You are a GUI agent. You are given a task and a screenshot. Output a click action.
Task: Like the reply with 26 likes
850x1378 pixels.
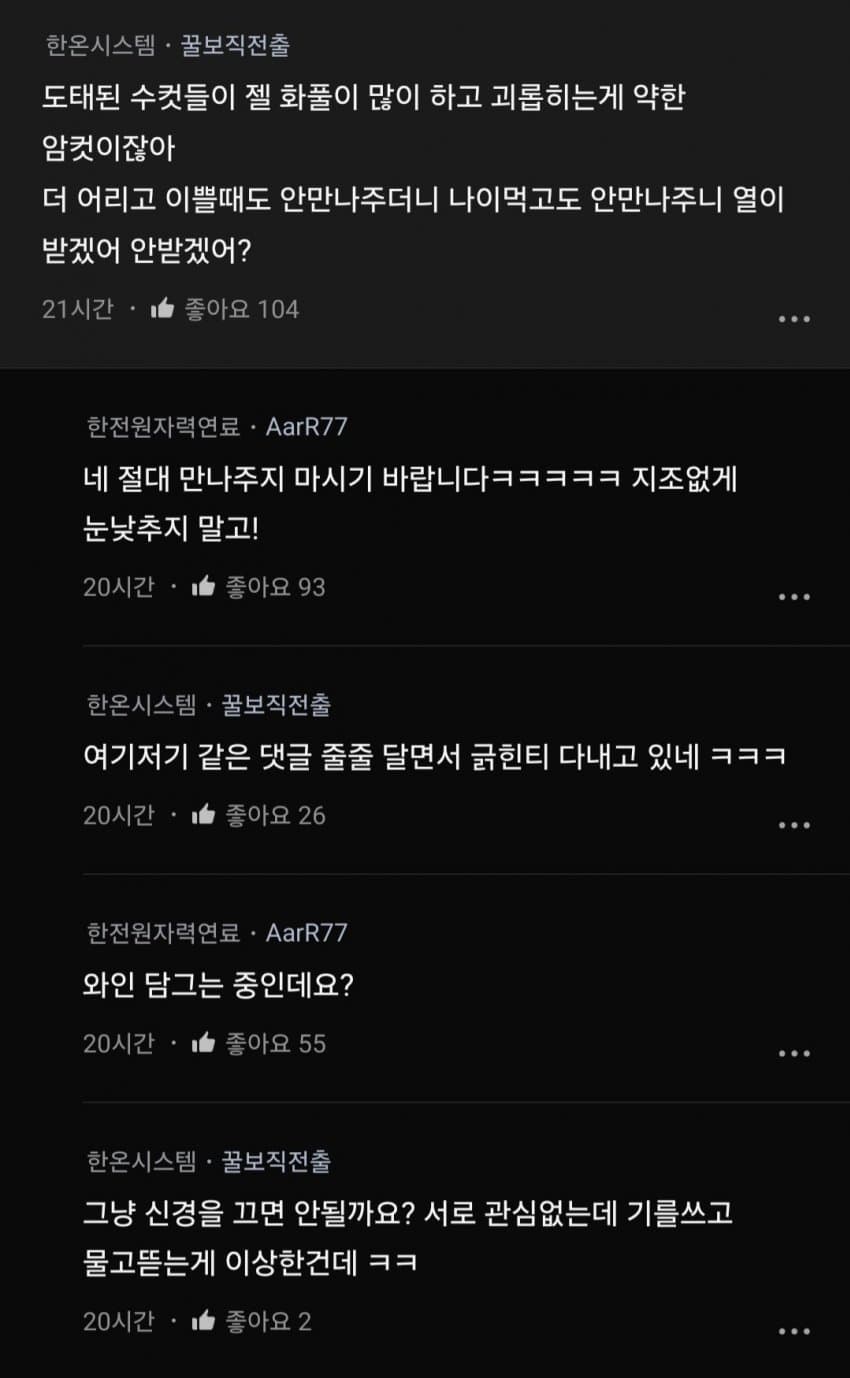[x=204, y=815]
